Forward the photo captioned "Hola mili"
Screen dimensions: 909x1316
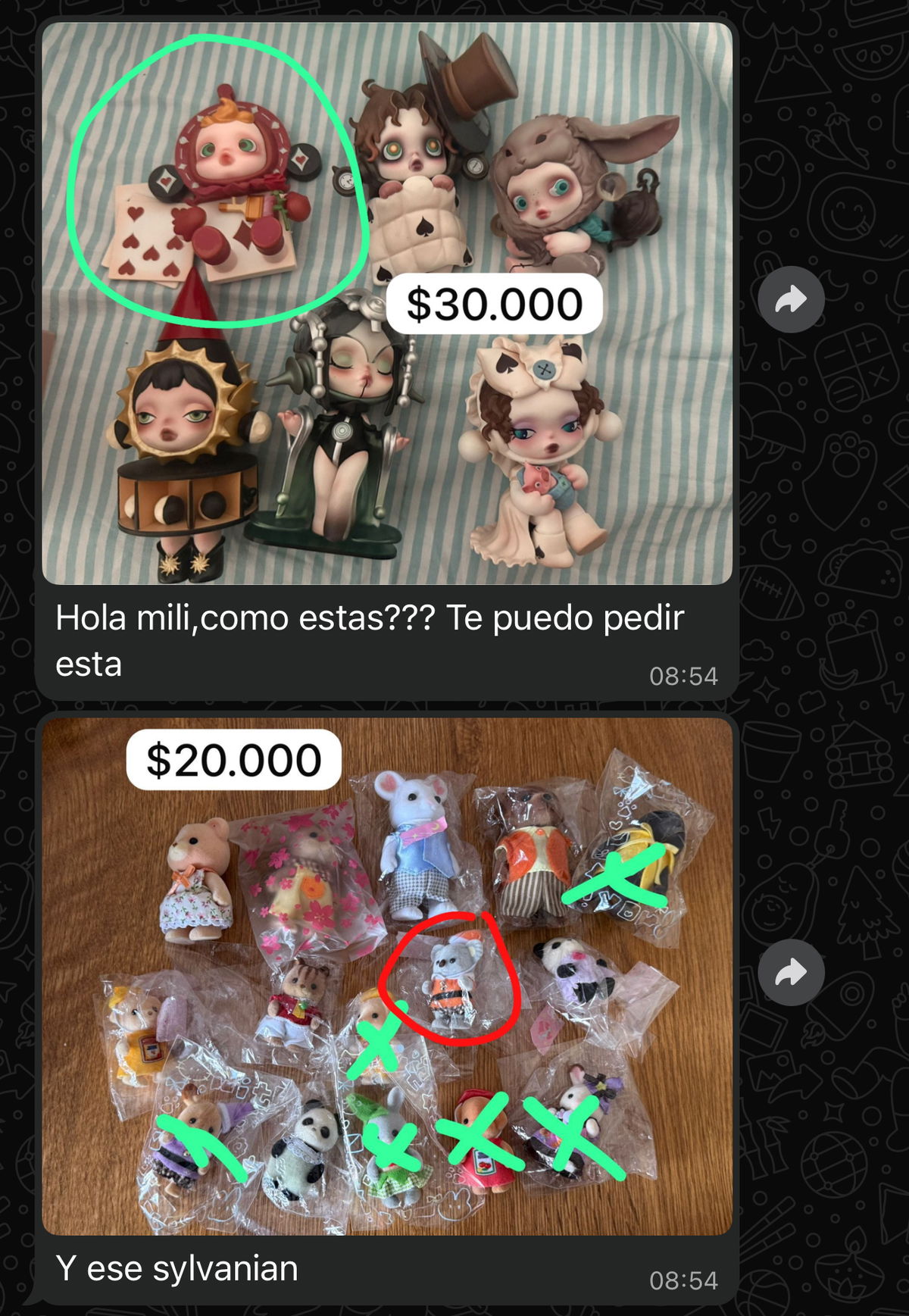pos(791,299)
